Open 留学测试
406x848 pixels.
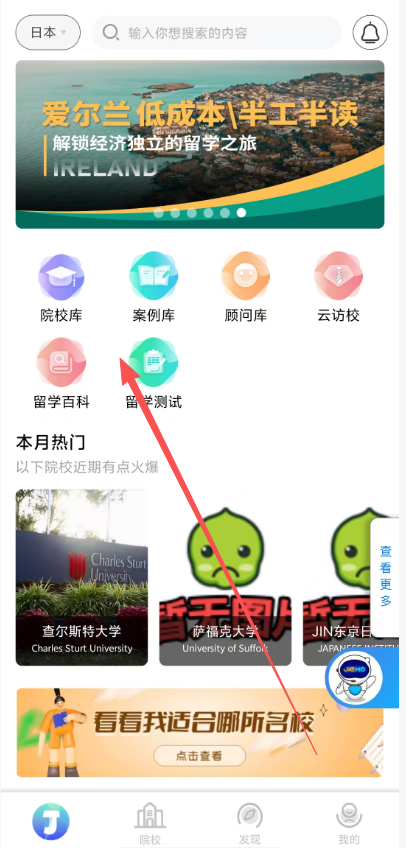pos(154,373)
